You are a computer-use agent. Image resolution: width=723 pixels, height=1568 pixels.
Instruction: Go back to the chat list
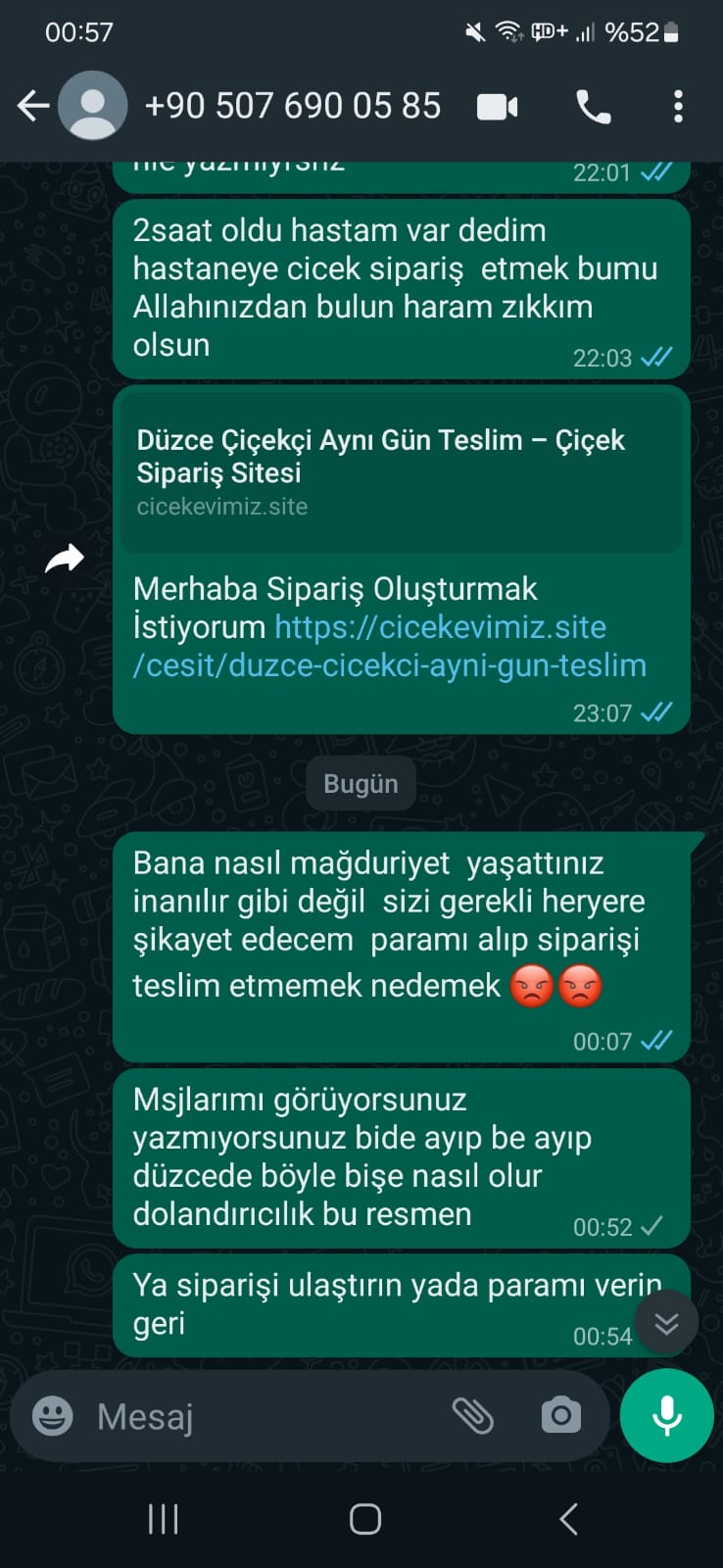[33, 106]
